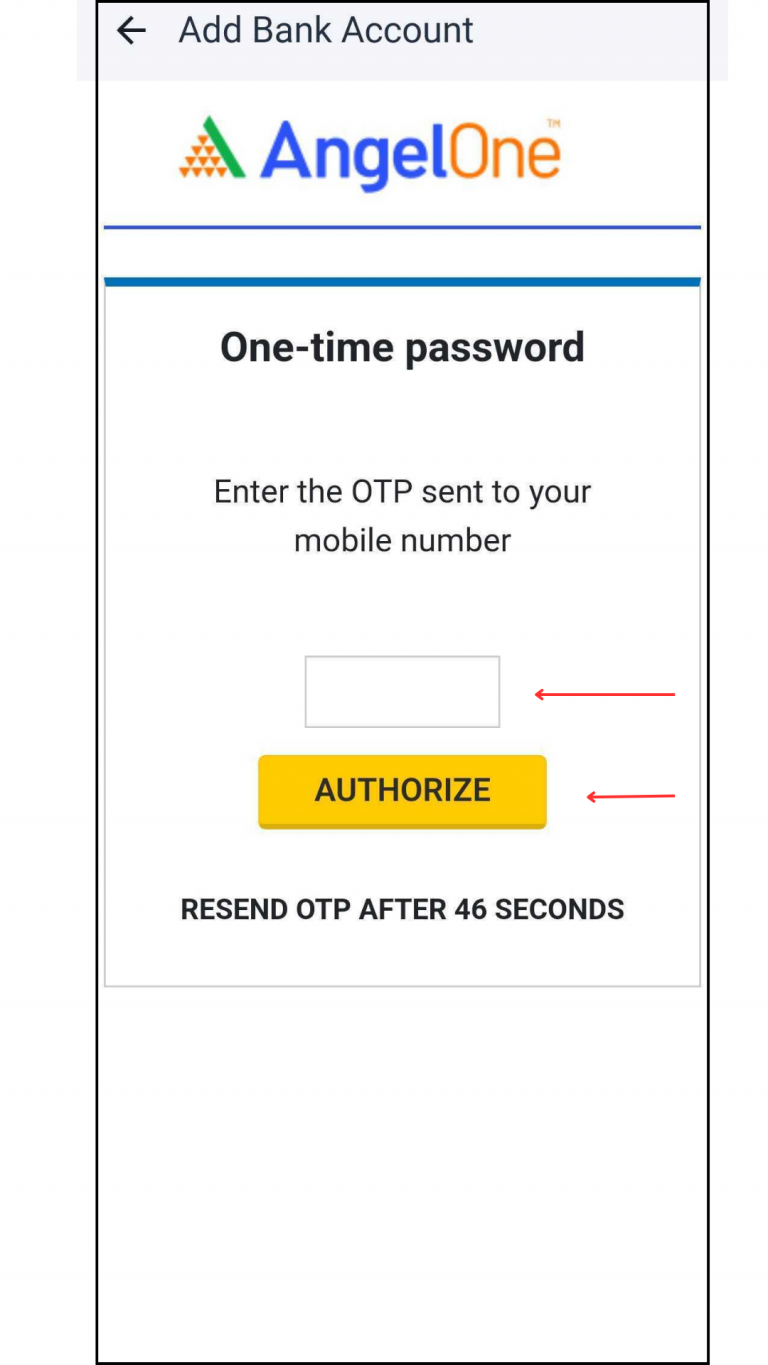
Task: Click the back arrow to exit Add Bank Account
Action: [x=131, y=30]
